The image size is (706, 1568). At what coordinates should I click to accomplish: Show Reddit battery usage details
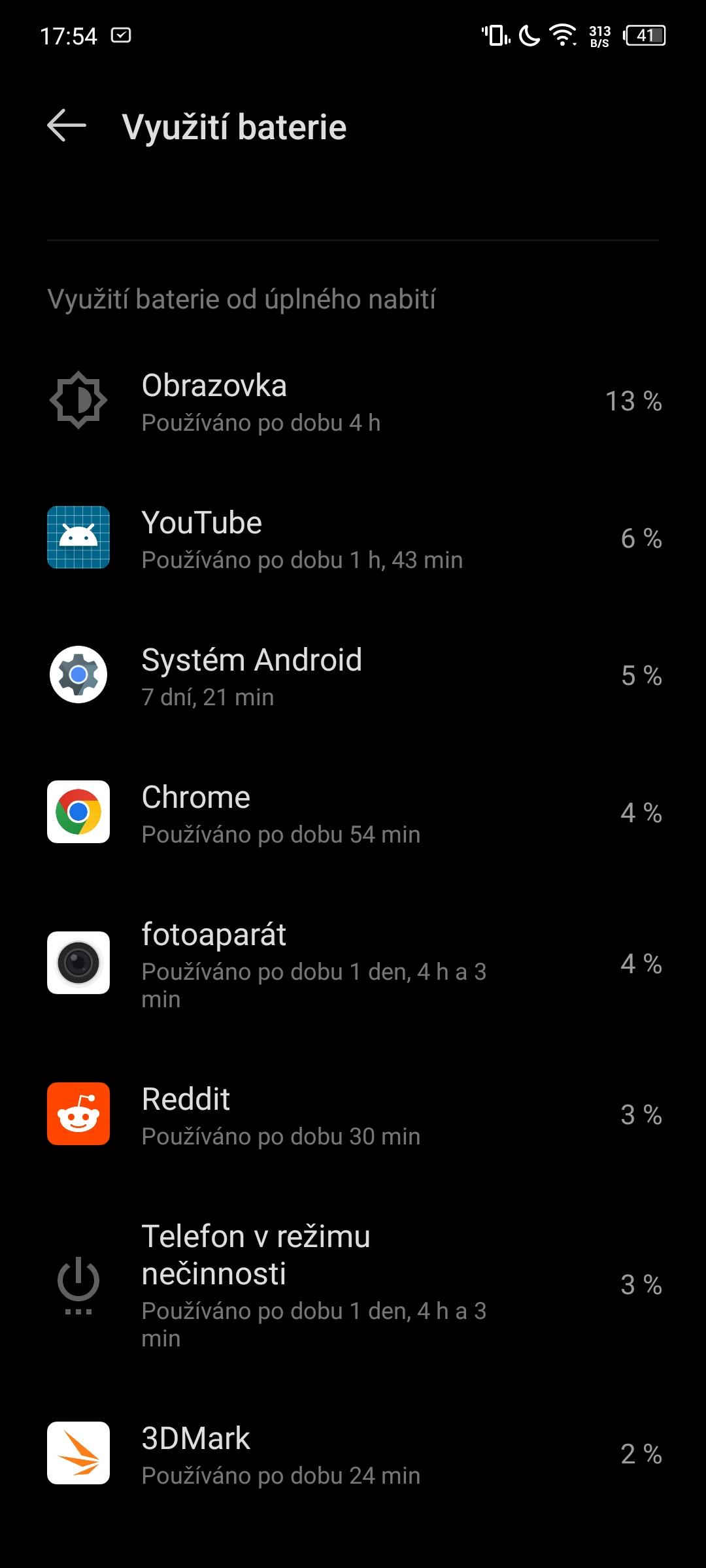point(353,1114)
